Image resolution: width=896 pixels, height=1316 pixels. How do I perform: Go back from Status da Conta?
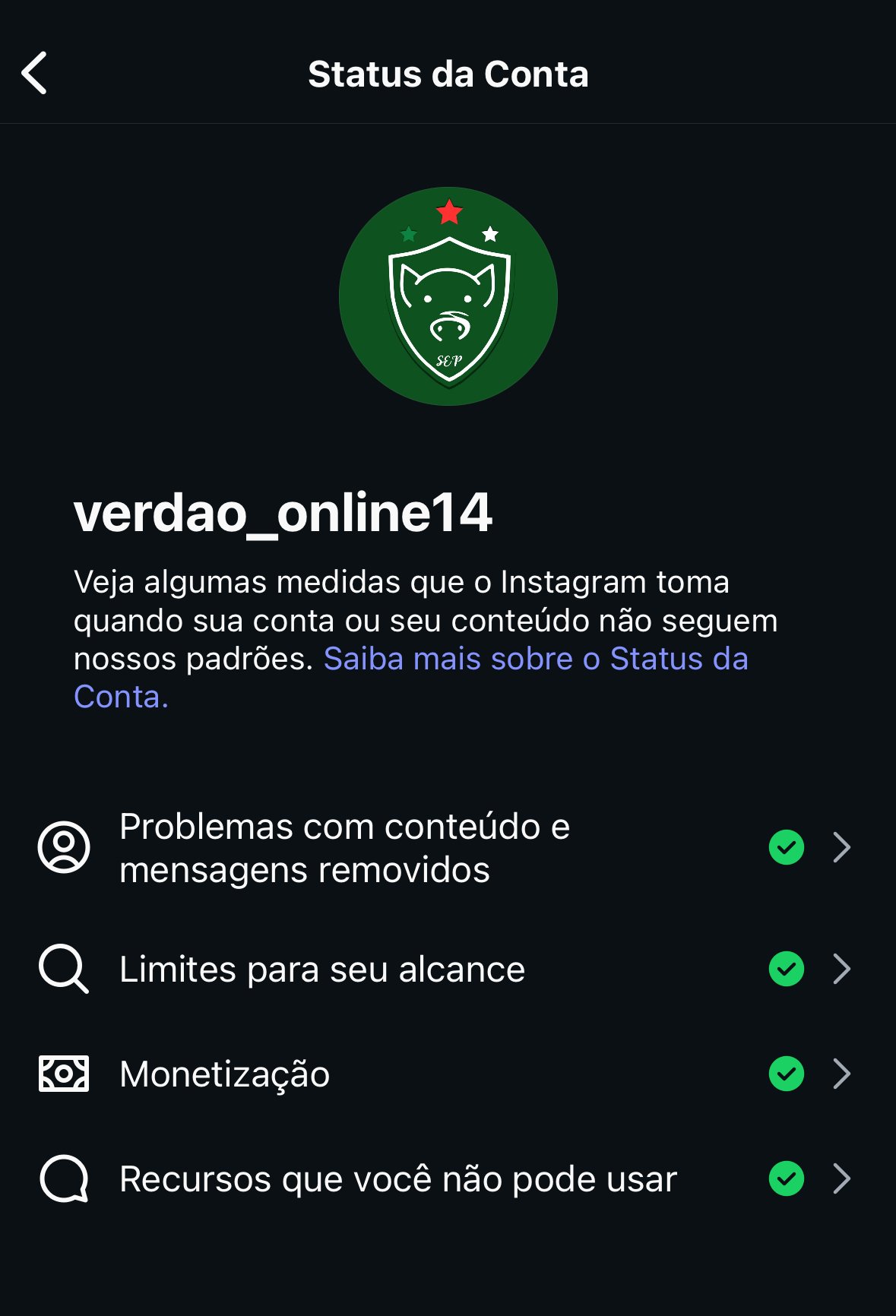coord(35,74)
